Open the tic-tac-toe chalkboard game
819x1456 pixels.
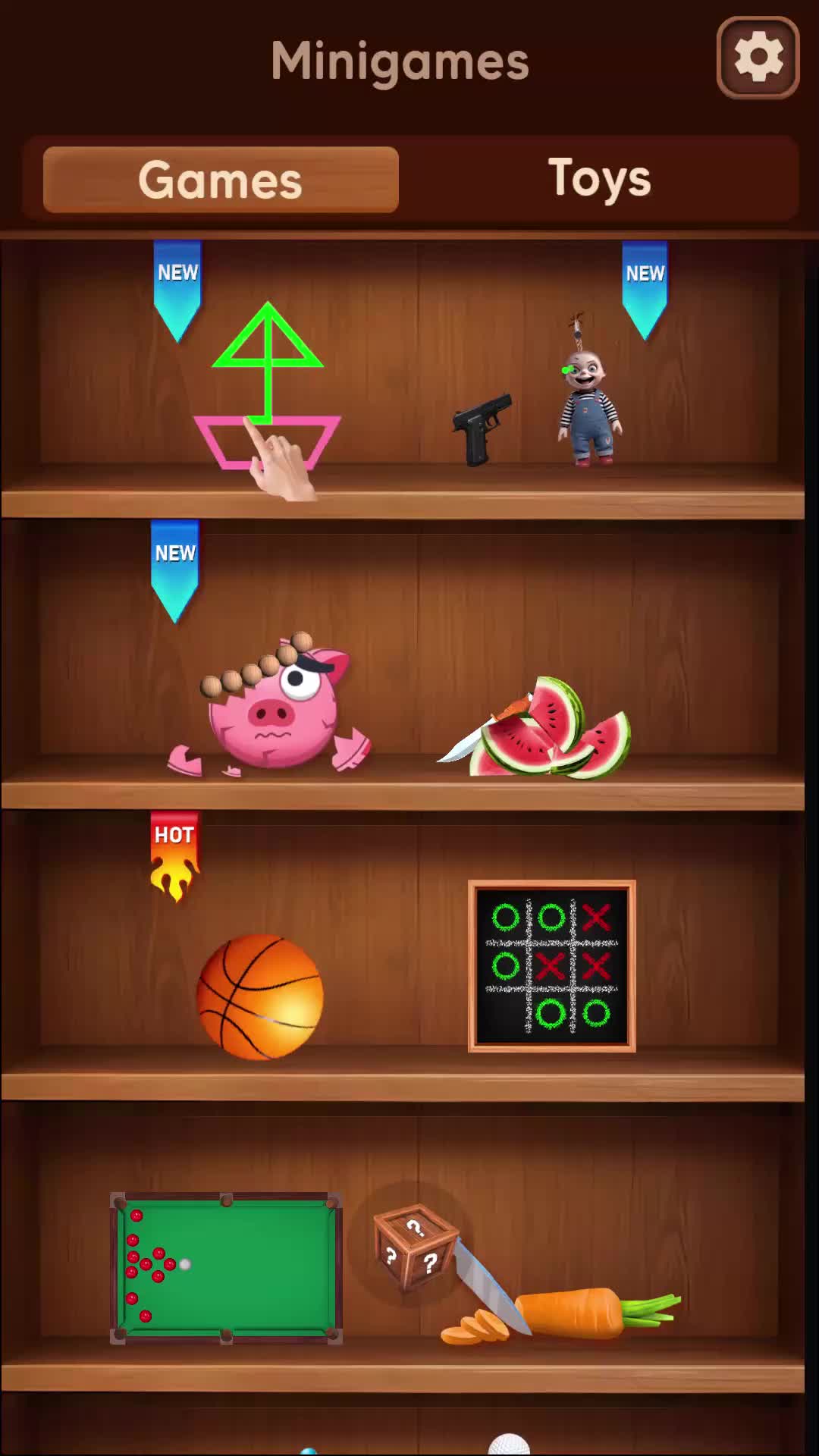coord(551,965)
